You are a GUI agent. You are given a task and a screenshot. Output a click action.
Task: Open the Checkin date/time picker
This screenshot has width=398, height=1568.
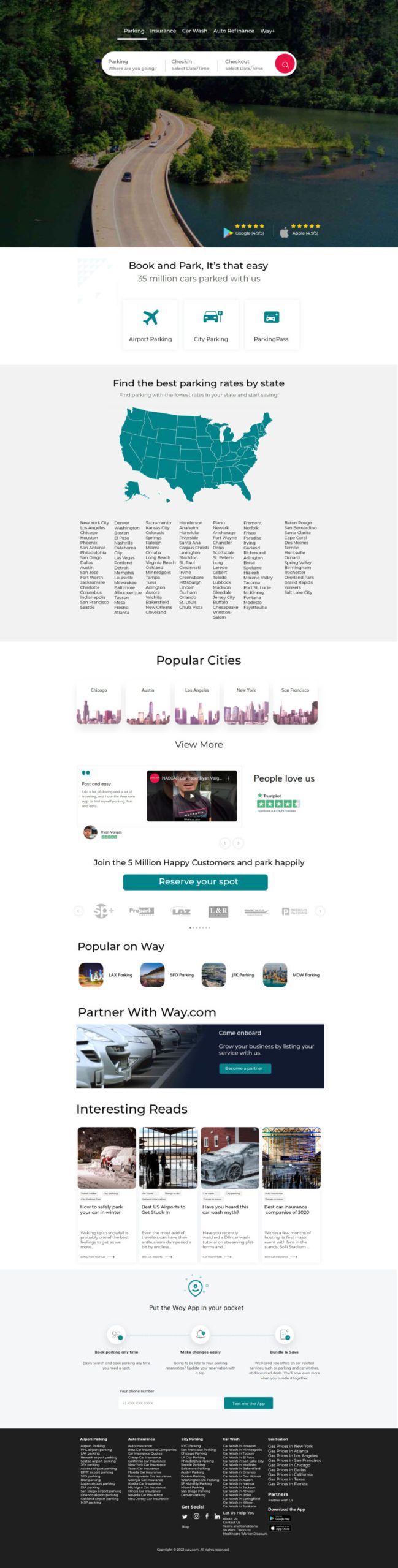190,65
